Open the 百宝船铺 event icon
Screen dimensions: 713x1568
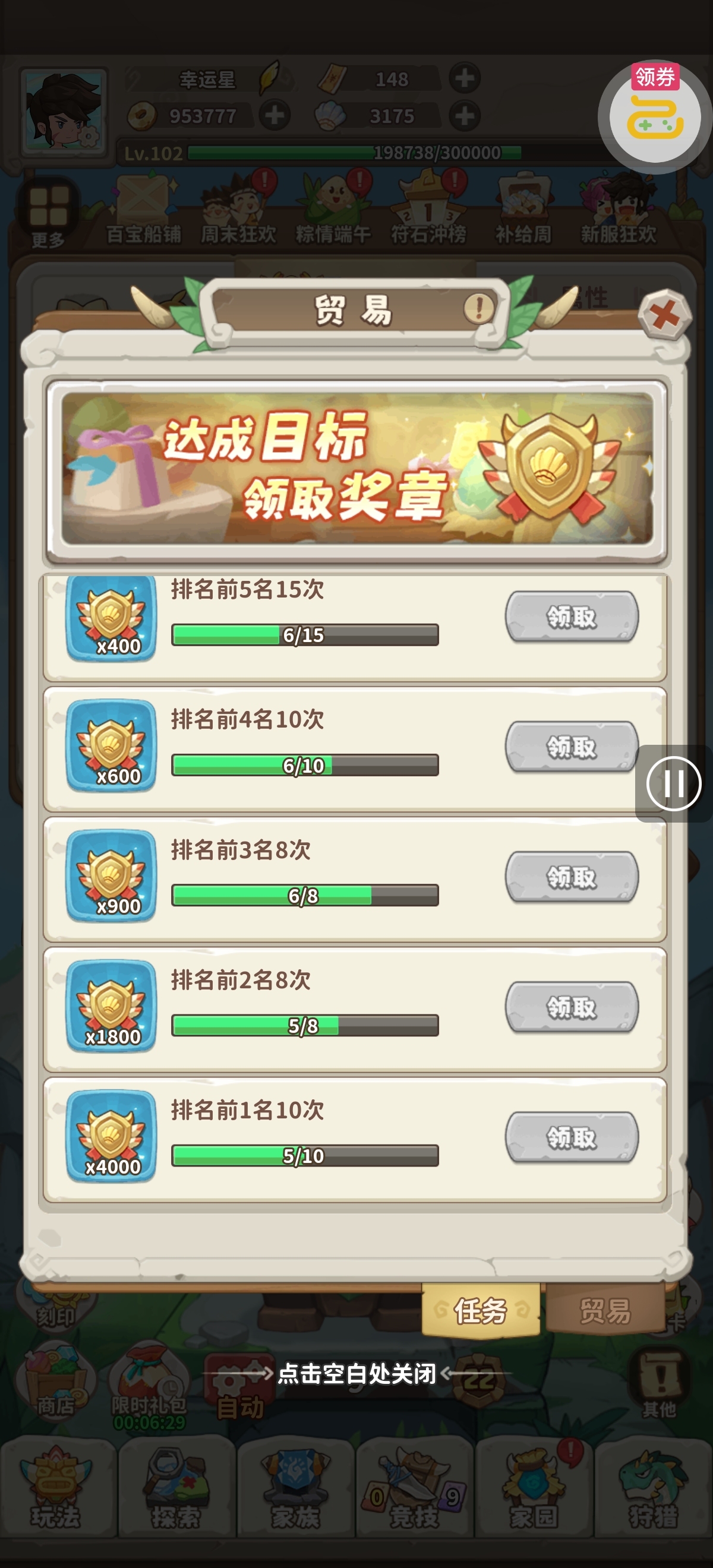coord(144,207)
